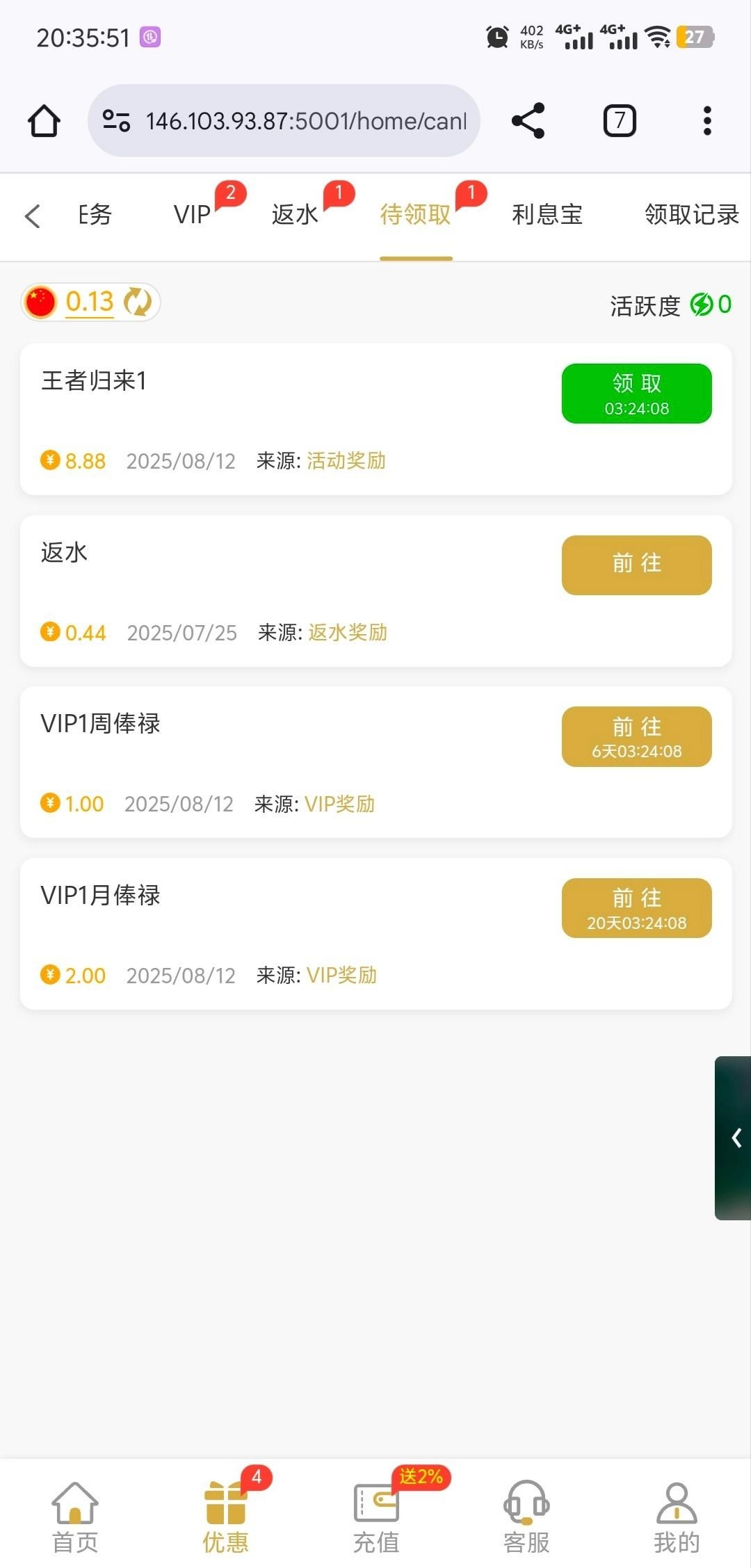Image resolution: width=751 pixels, height=1568 pixels.
Task: Claim the 王者归来1 reward with 领取
Action: coord(636,394)
